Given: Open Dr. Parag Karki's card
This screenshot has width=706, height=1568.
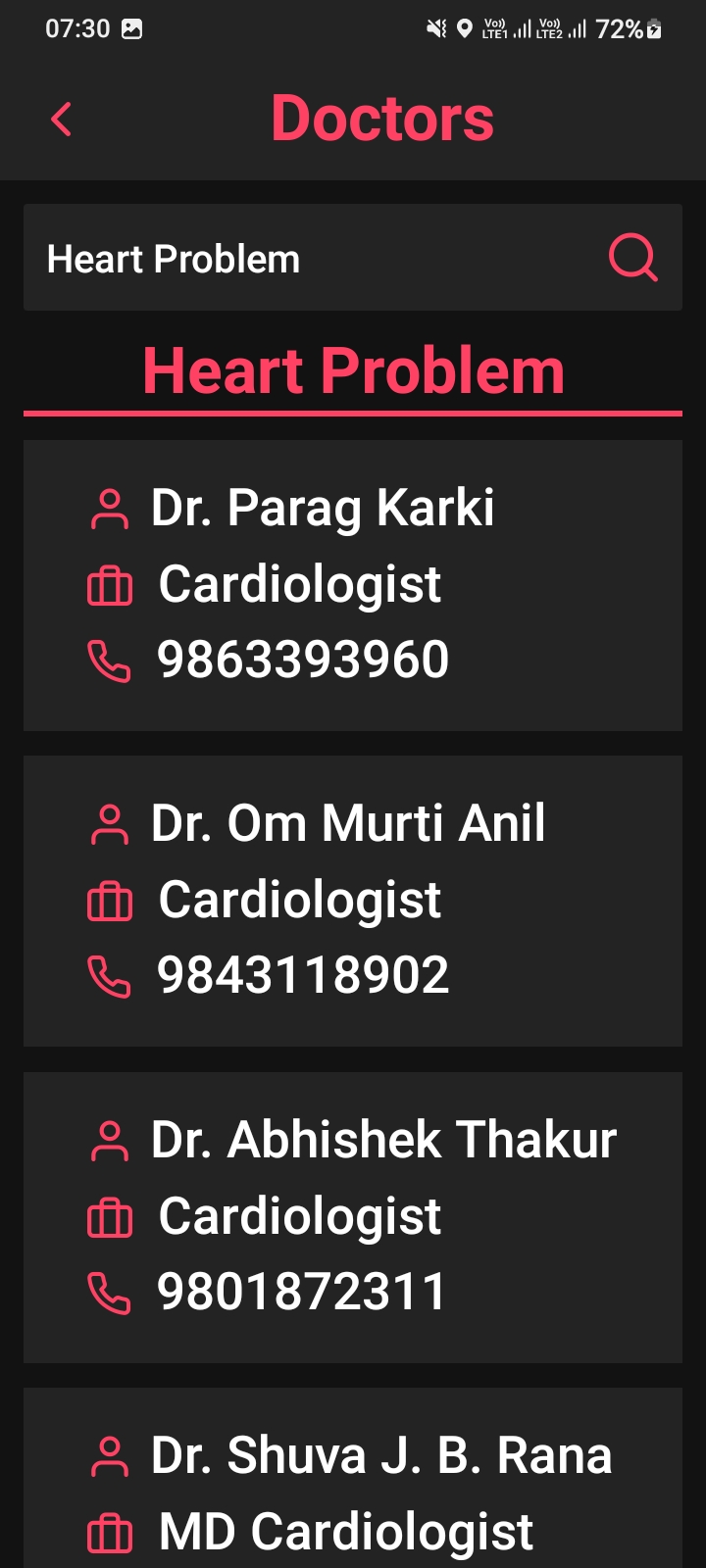Looking at the screenshot, I should (353, 585).
